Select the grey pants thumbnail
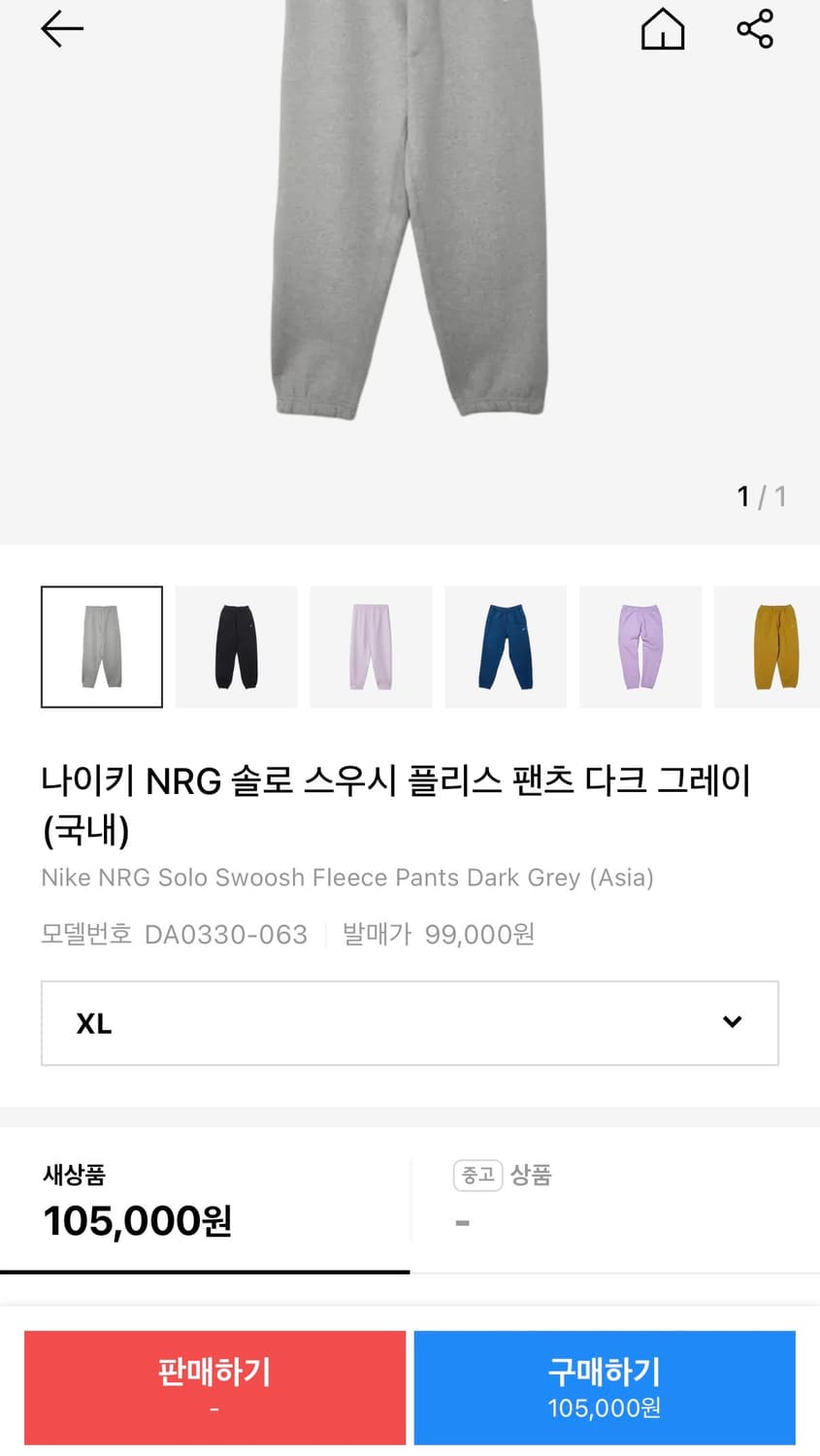Image resolution: width=820 pixels, height=1456 pixels. (101, 645)
